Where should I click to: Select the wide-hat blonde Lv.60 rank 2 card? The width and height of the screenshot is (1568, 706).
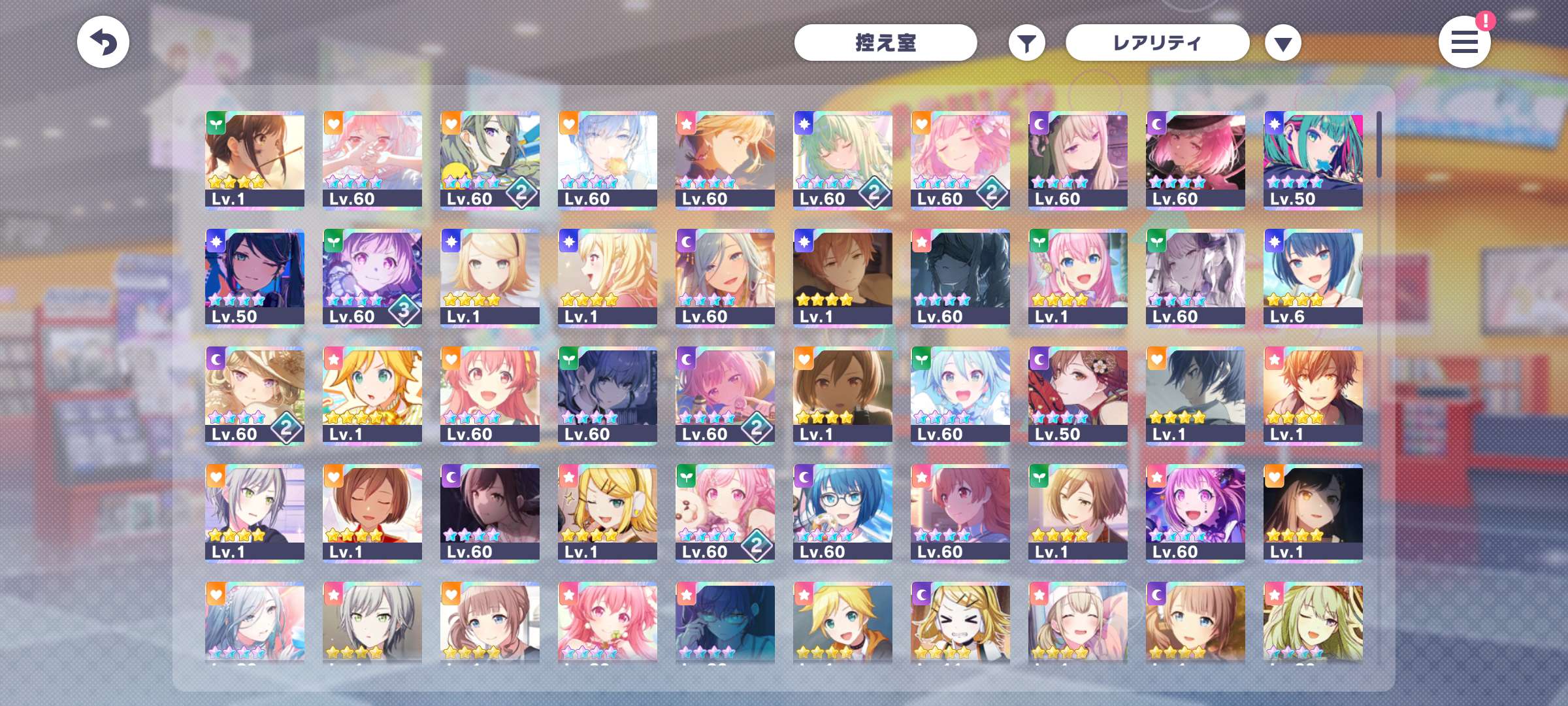coord(255,395)
